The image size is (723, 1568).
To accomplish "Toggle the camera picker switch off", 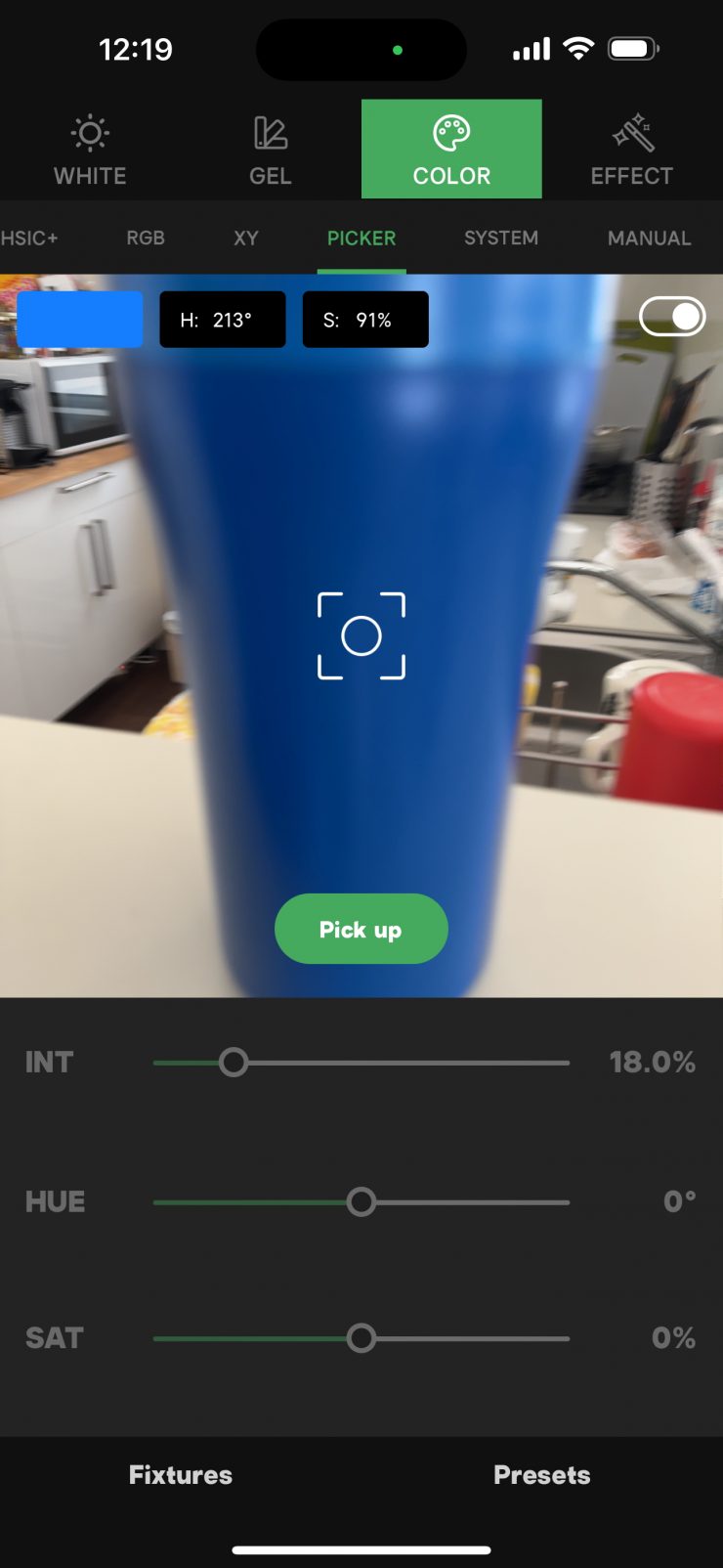I will 672,317.
